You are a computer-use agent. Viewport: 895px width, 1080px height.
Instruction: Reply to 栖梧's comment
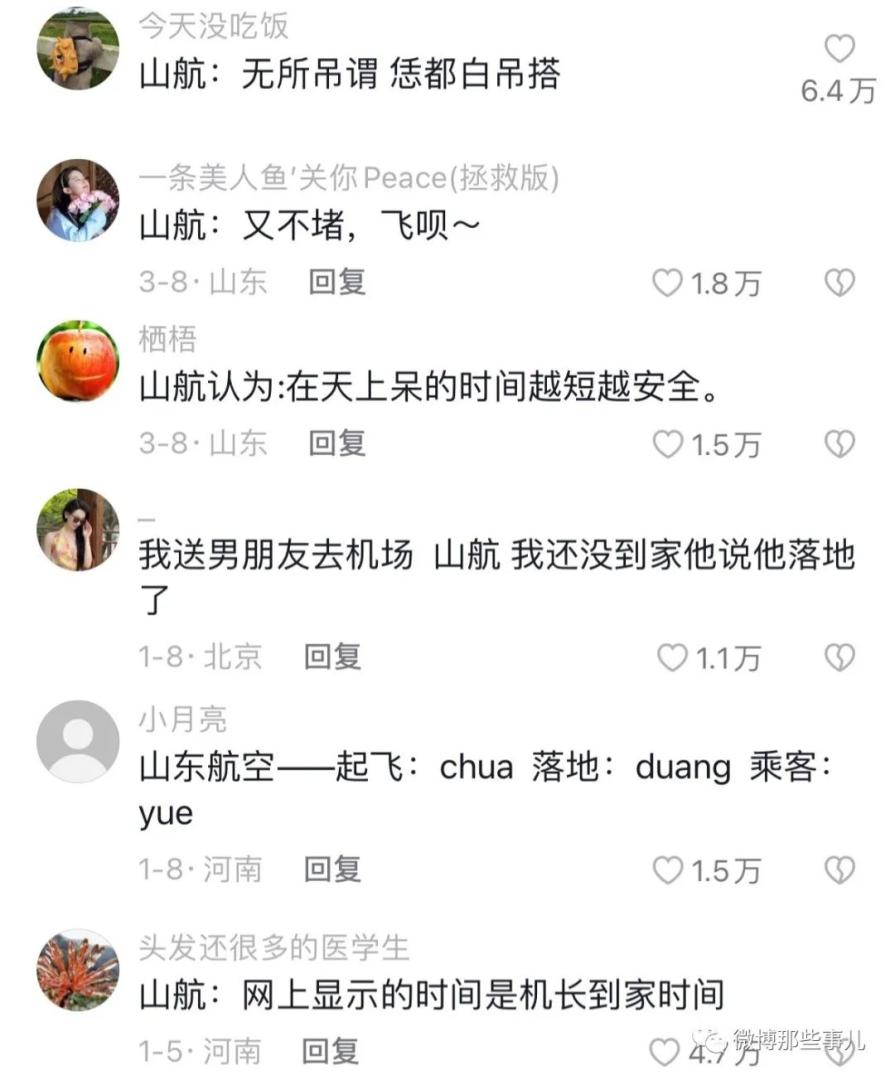coord(336,443)
